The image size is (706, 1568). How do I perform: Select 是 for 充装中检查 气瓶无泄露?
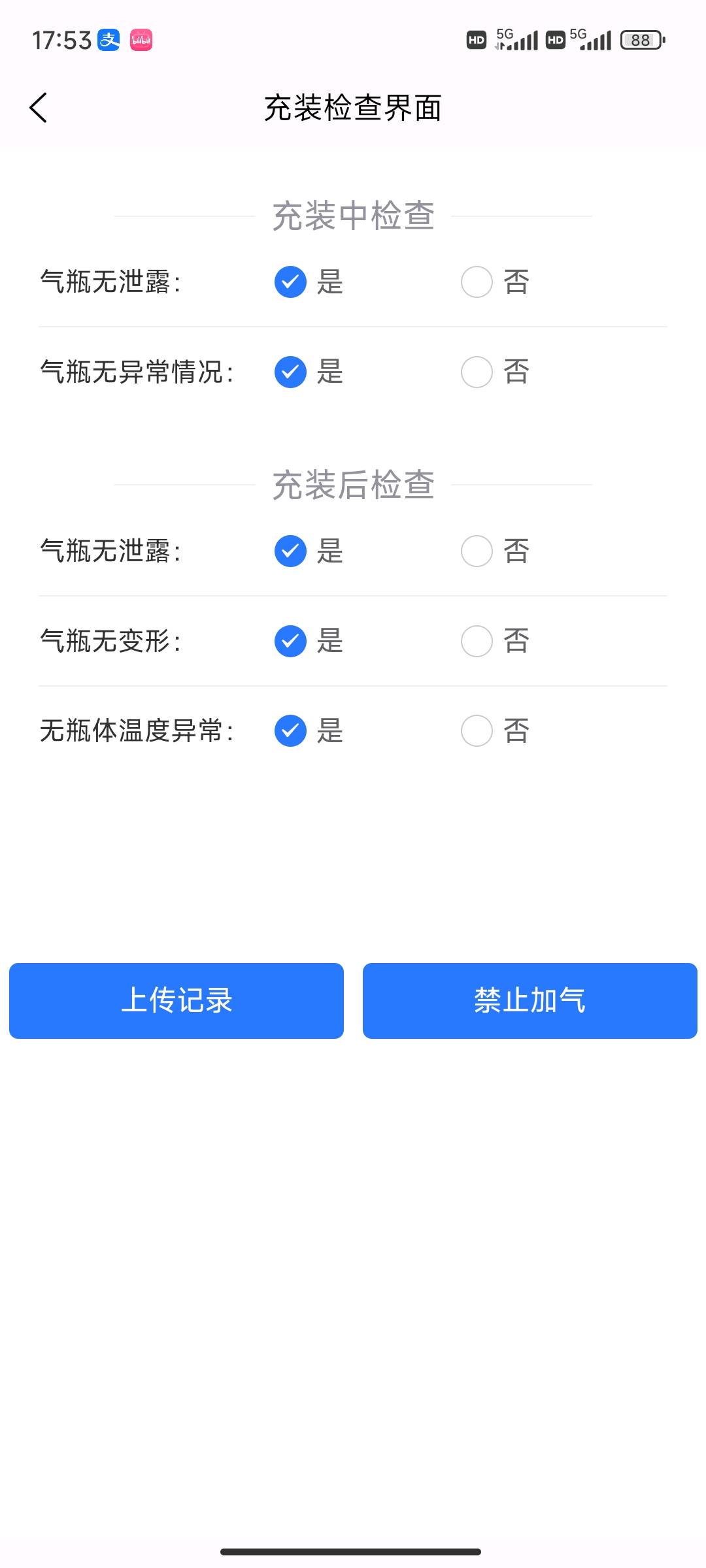click(x=291, y=282)
